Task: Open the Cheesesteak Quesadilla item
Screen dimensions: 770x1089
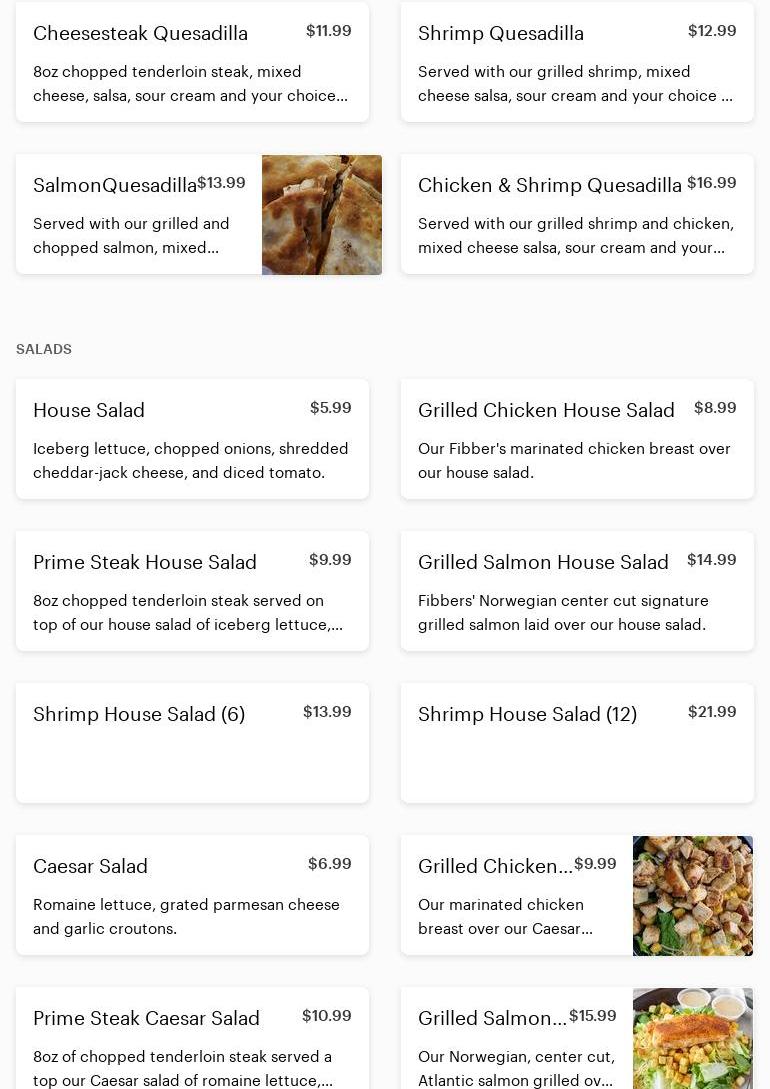Action: coord(192,62)
